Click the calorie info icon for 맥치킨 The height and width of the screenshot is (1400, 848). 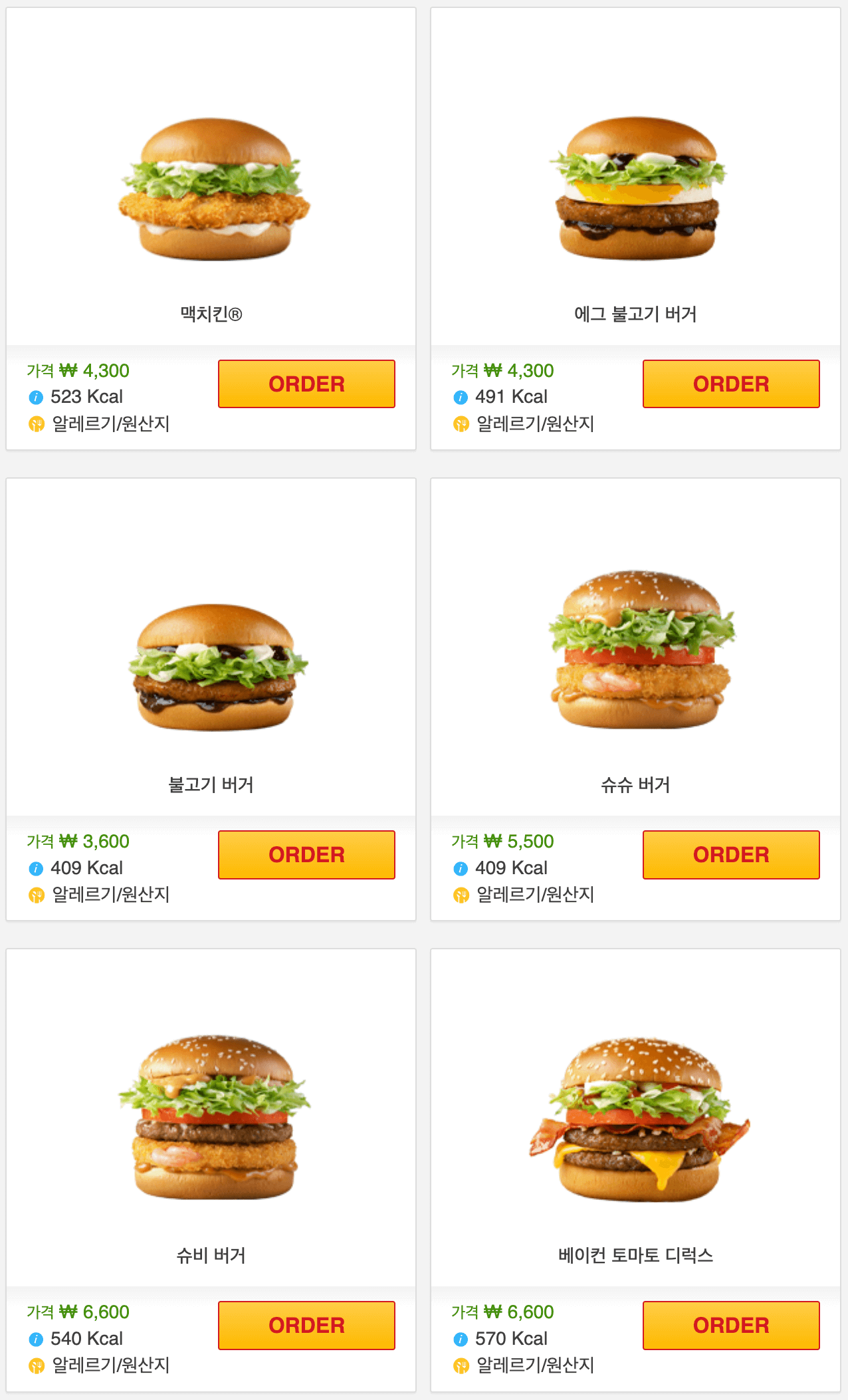coord(35,397)
